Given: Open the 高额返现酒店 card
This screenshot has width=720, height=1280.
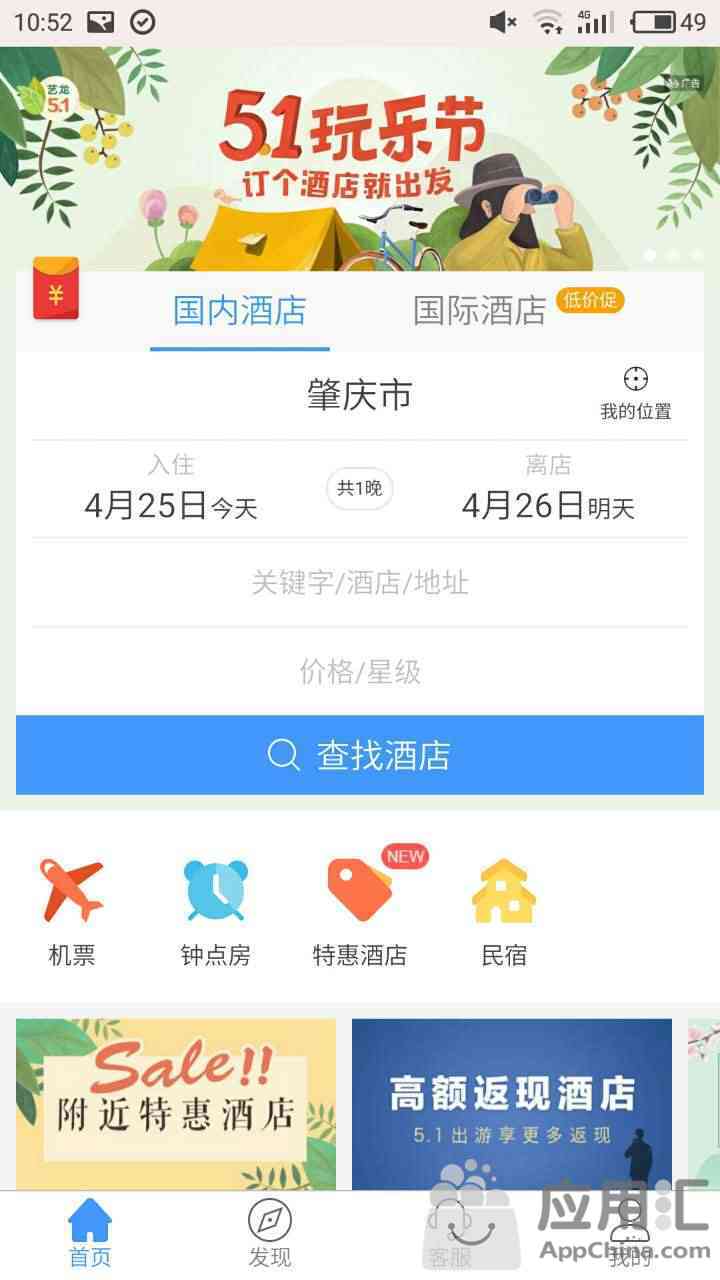Looking at the screenshot, I should click(x=512, y=1103).
